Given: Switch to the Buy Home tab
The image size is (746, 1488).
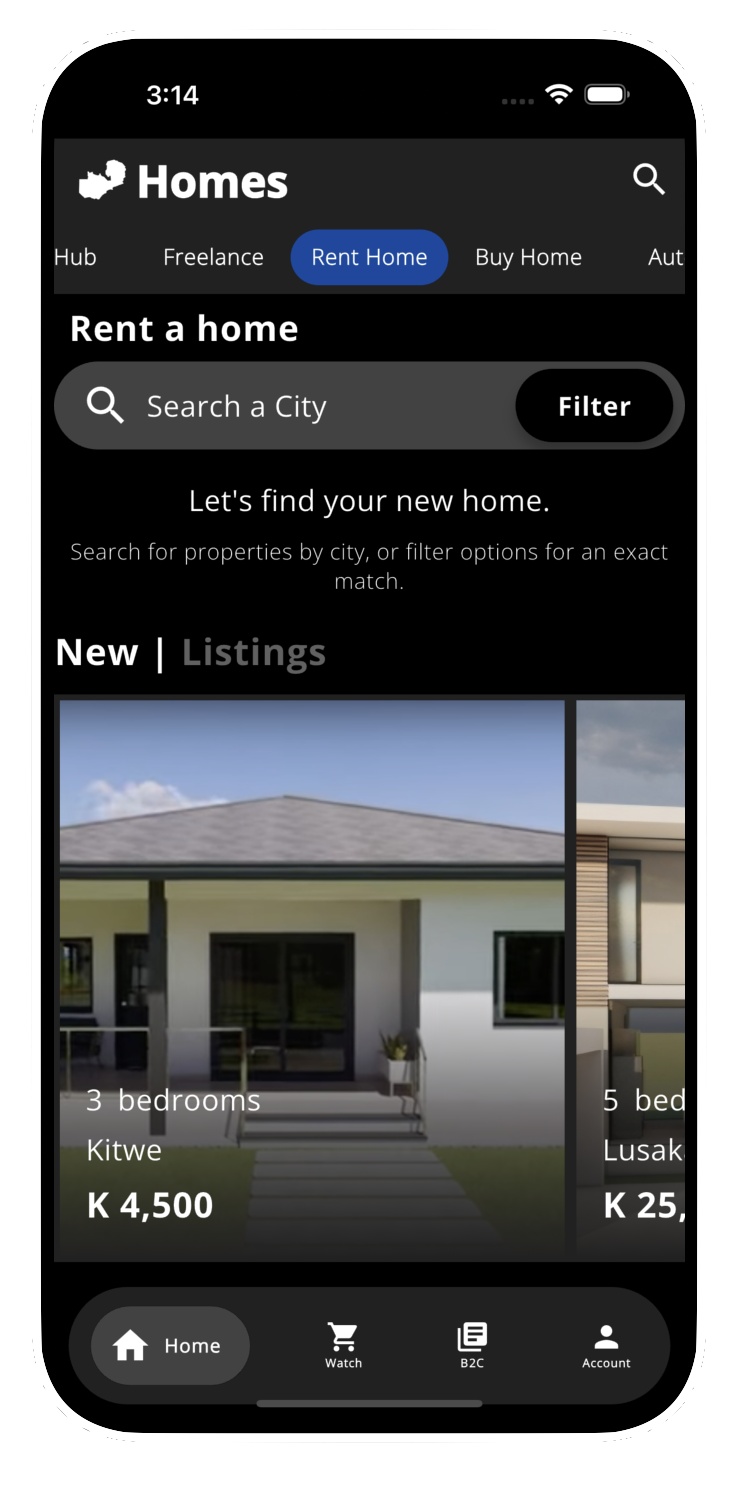Looking at the screenshot, I should click(x=528, y=257).
